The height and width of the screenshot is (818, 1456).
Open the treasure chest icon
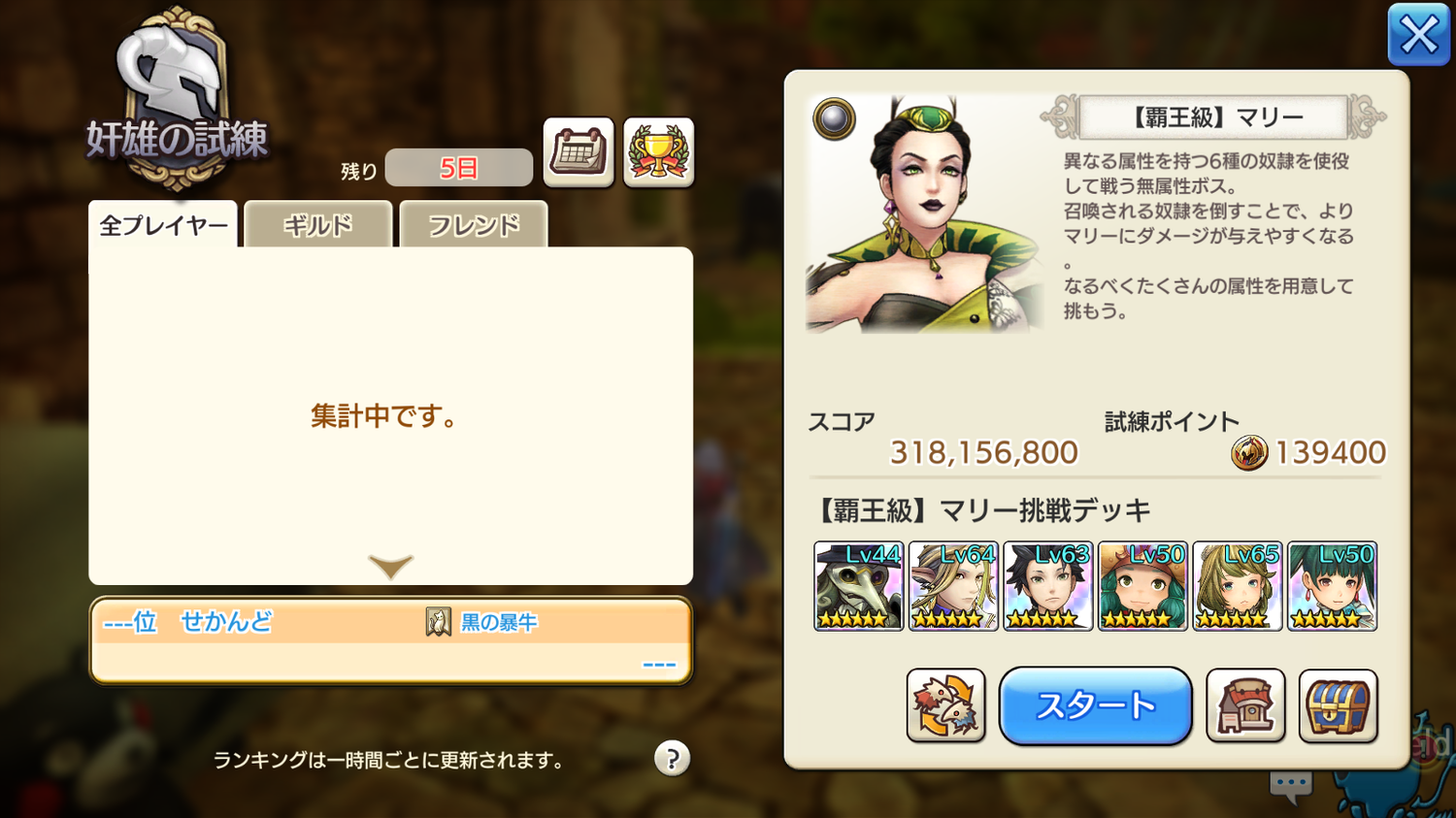tap(1338, 705)
